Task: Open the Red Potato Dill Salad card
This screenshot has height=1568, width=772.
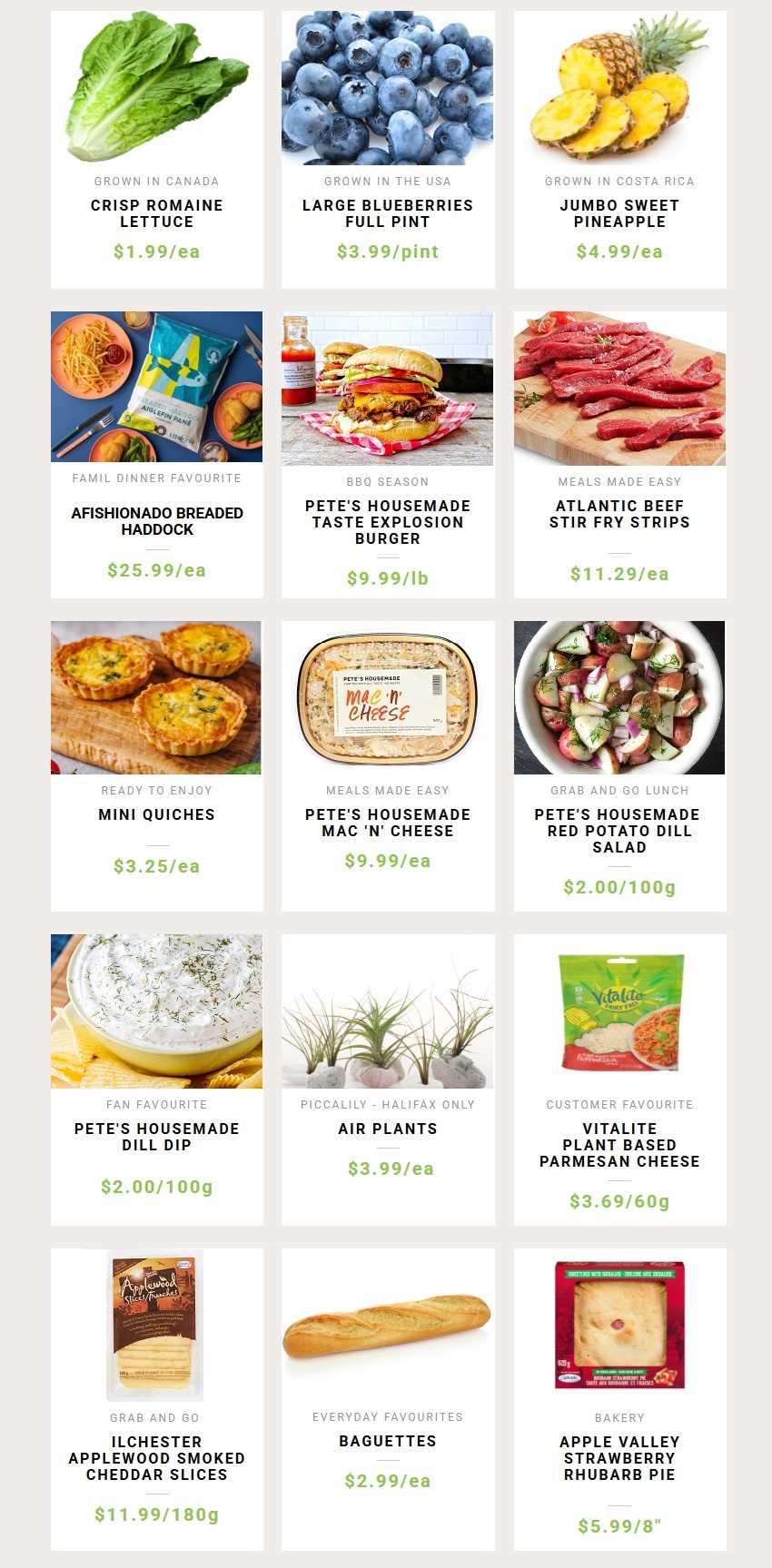Action: (x=619, y=766)
